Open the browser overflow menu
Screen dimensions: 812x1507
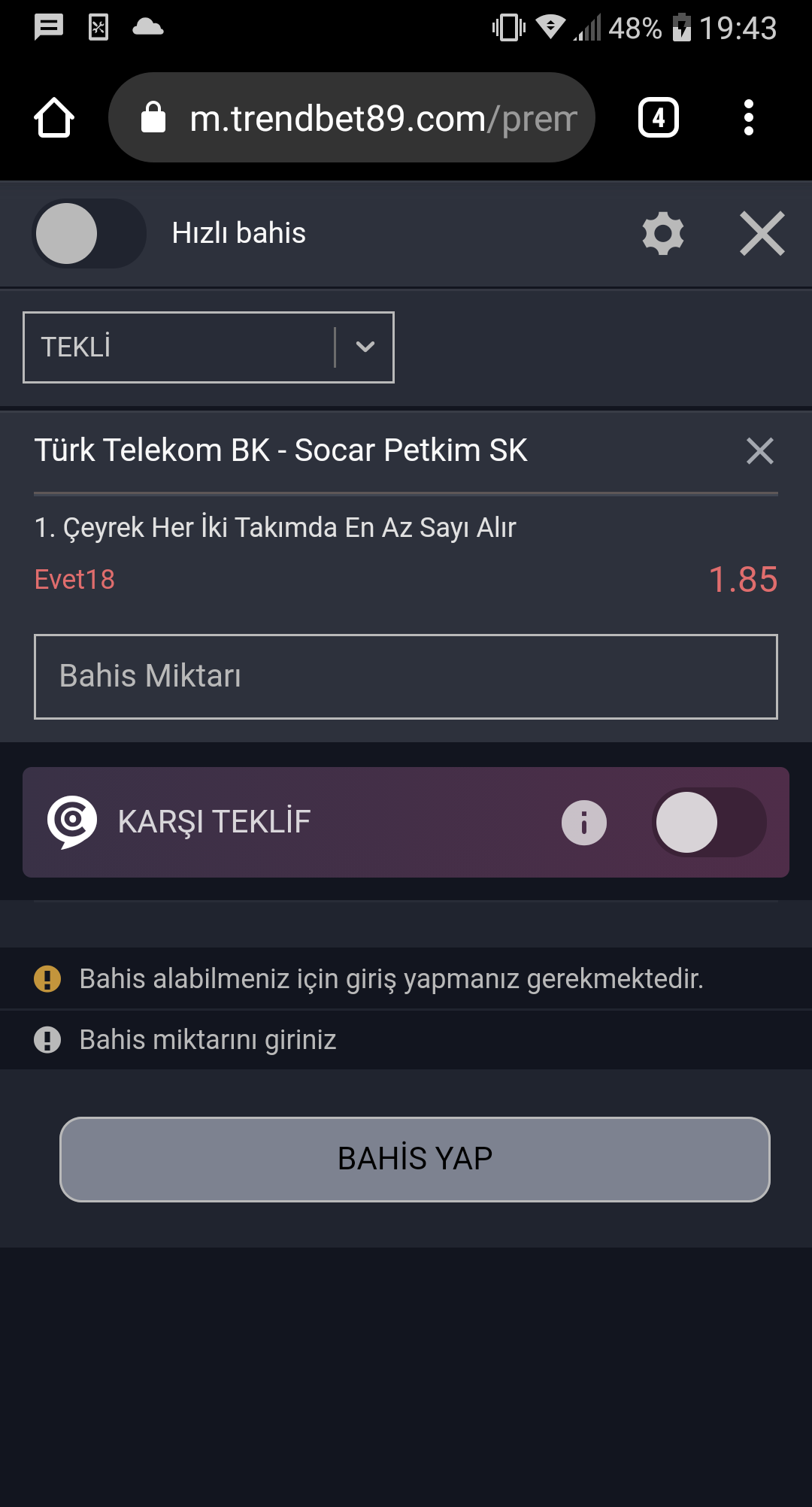748,118
